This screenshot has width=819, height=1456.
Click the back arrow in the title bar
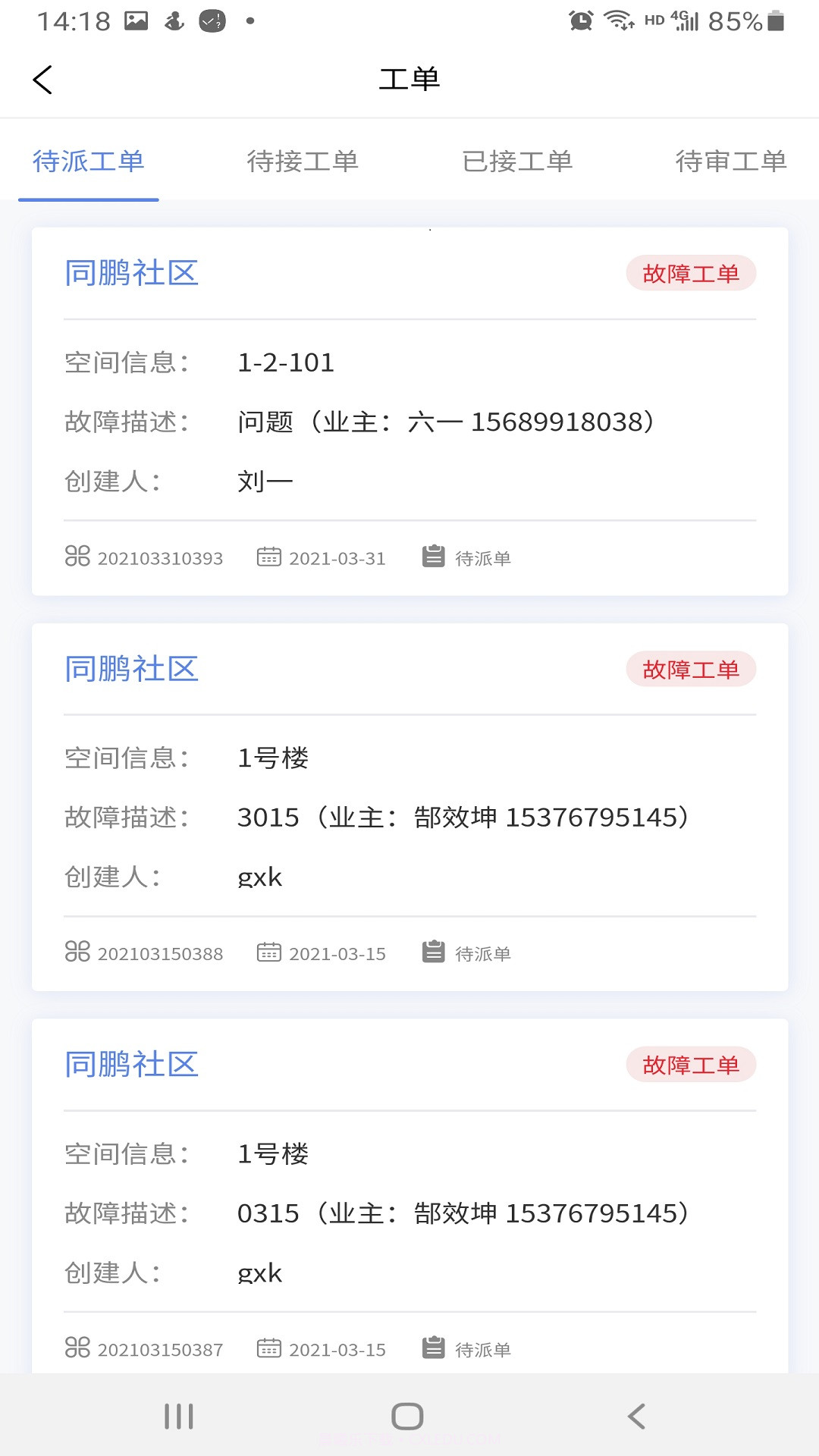click(43, 79)
